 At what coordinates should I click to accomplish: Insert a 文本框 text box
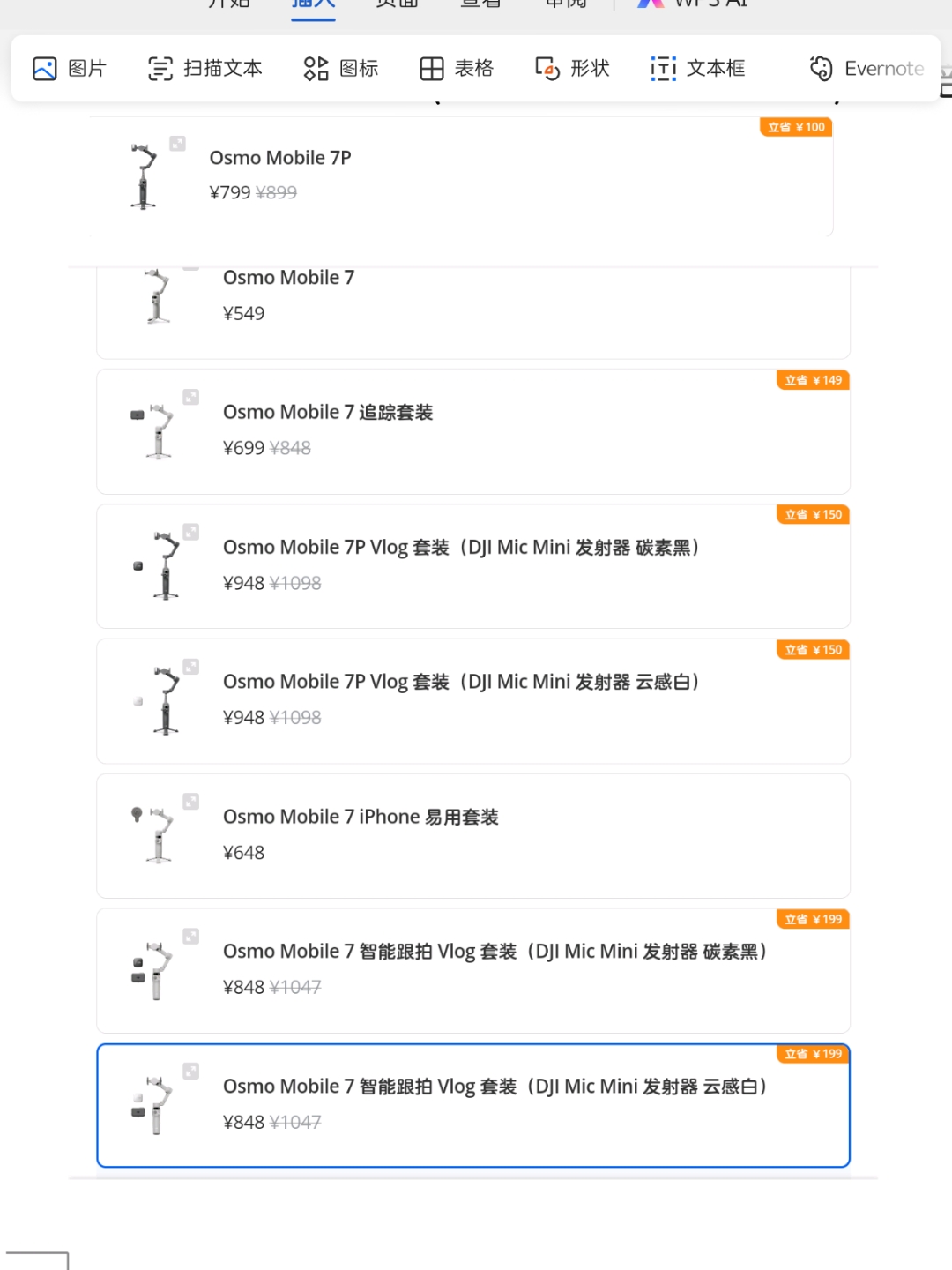(697, 69)
